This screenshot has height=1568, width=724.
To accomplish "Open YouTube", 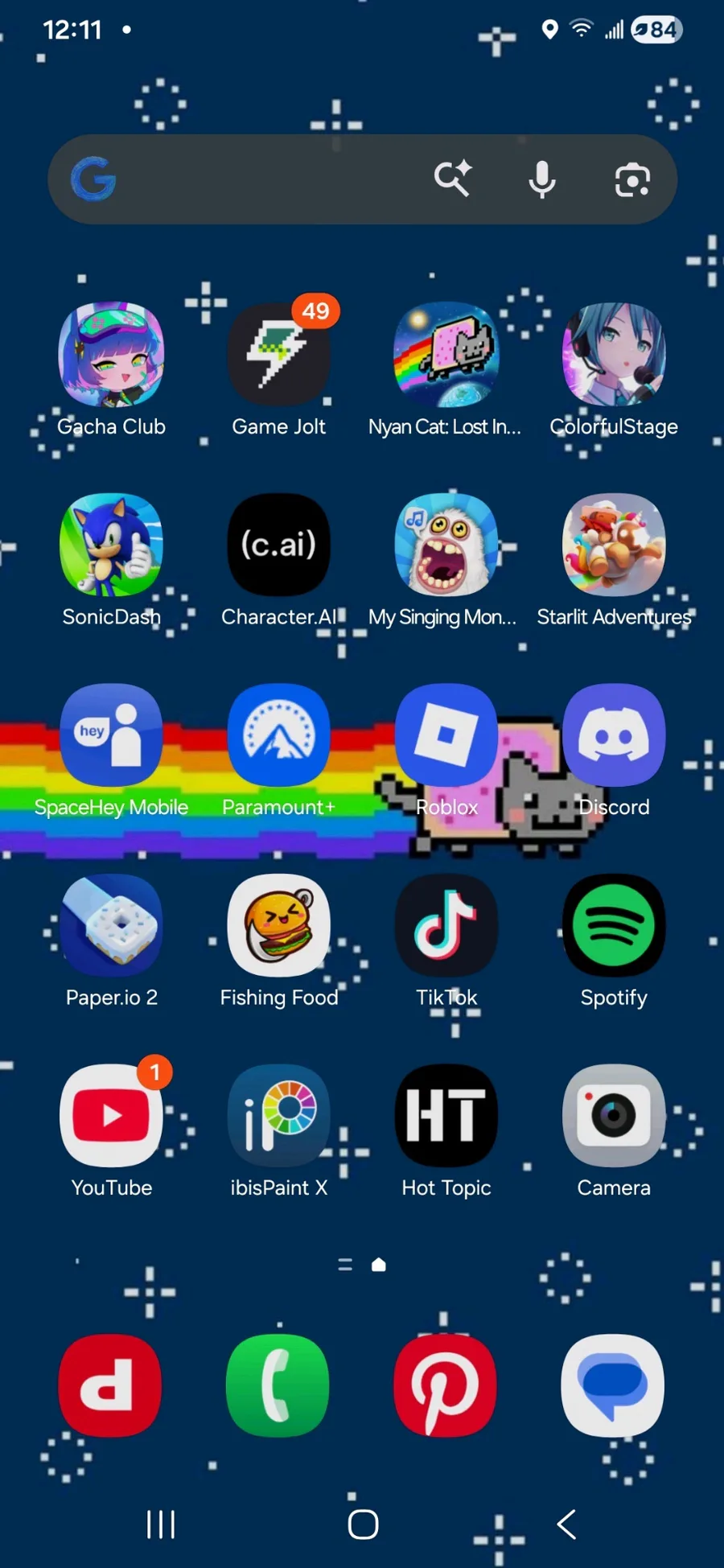I will pyautogui.click(x=111, y=1116).
